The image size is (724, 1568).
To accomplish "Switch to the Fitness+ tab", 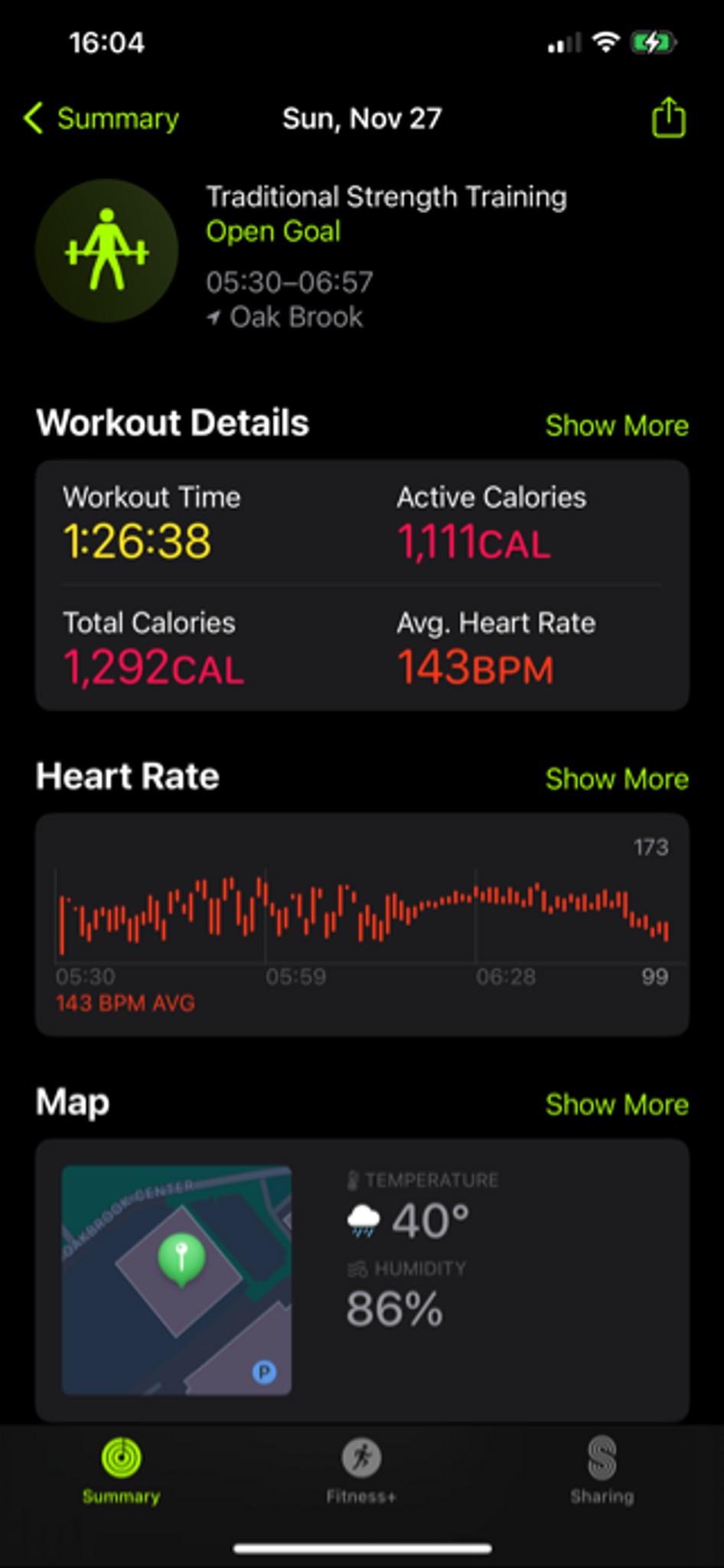I will [x=361, y=1471].
